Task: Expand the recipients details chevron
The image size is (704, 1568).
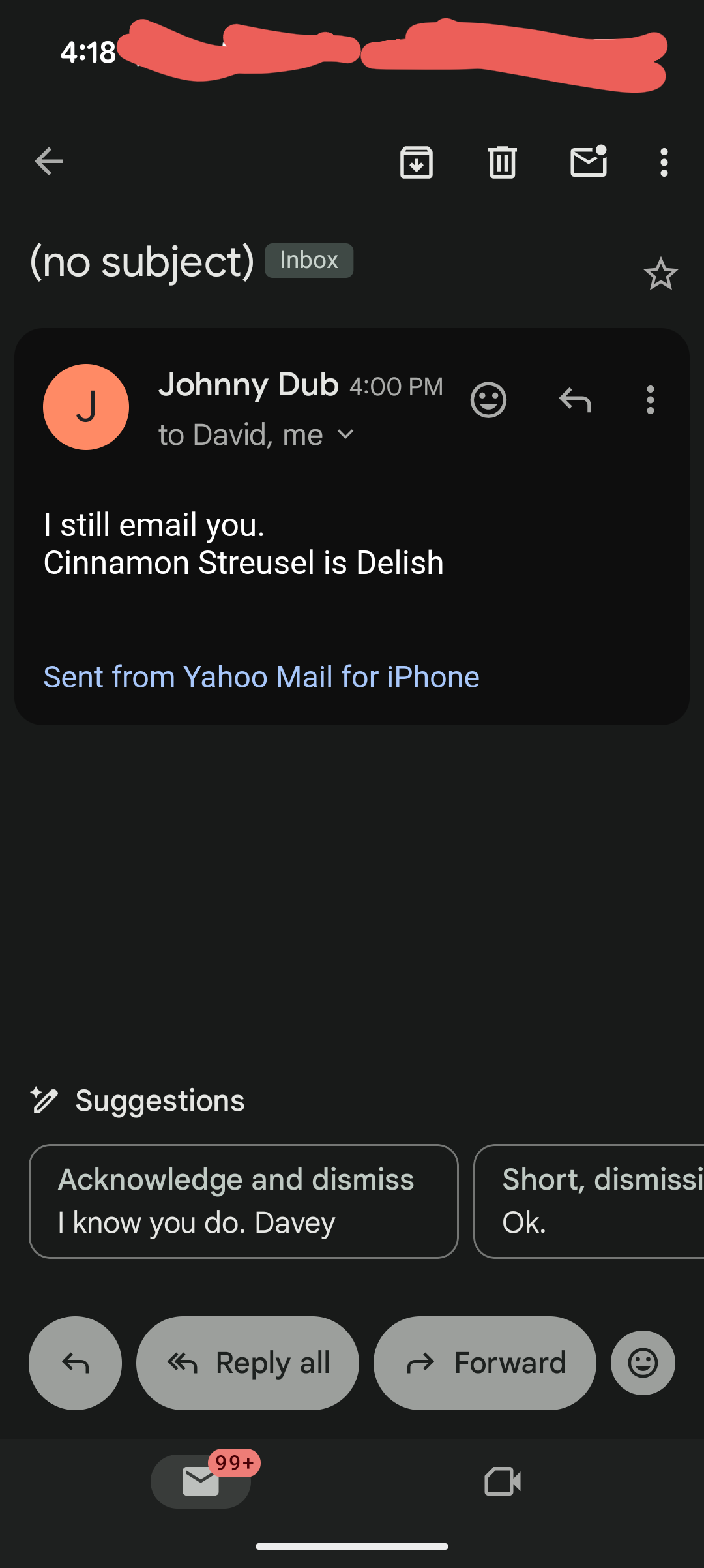Action: click(346, 434)
